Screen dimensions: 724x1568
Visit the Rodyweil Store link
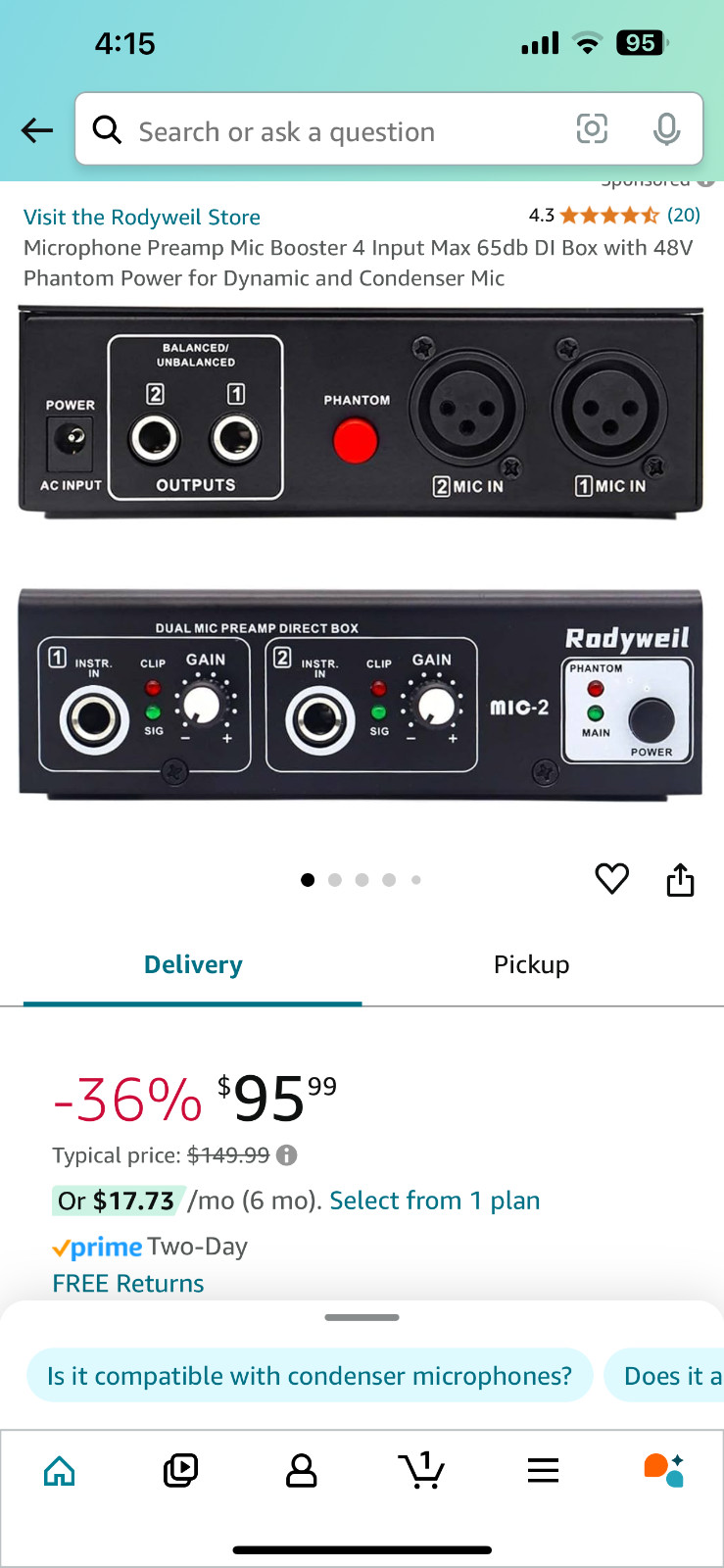142,217
